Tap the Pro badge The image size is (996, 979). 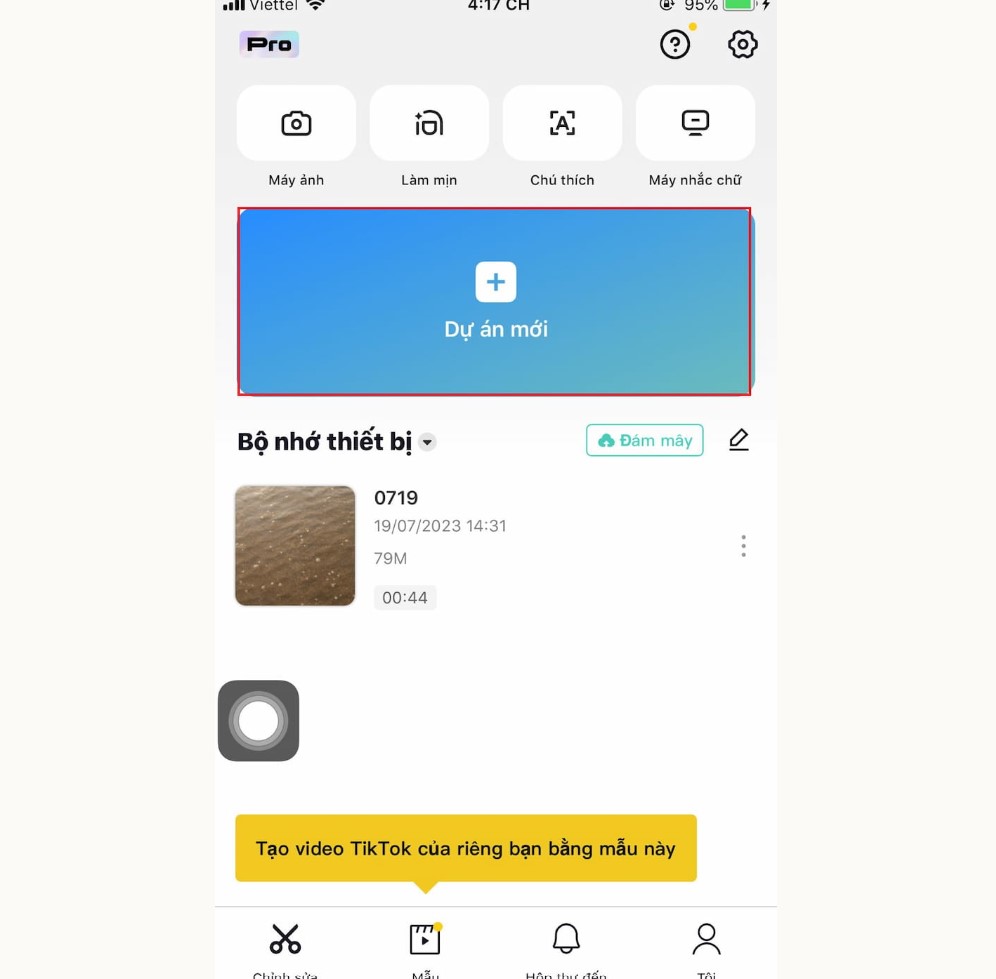coord(269,44)
